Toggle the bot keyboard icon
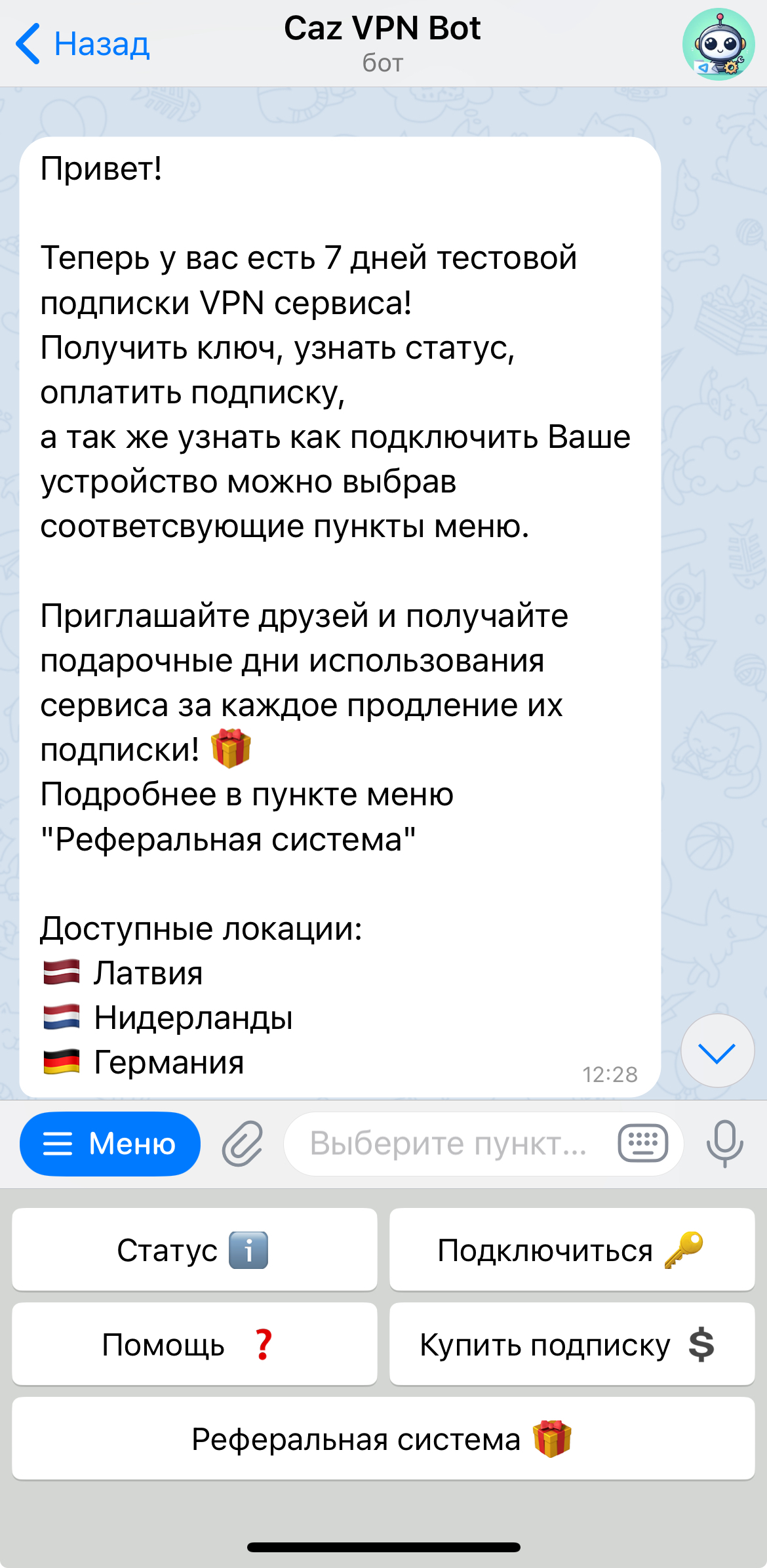 click(x=643, y=1144)
